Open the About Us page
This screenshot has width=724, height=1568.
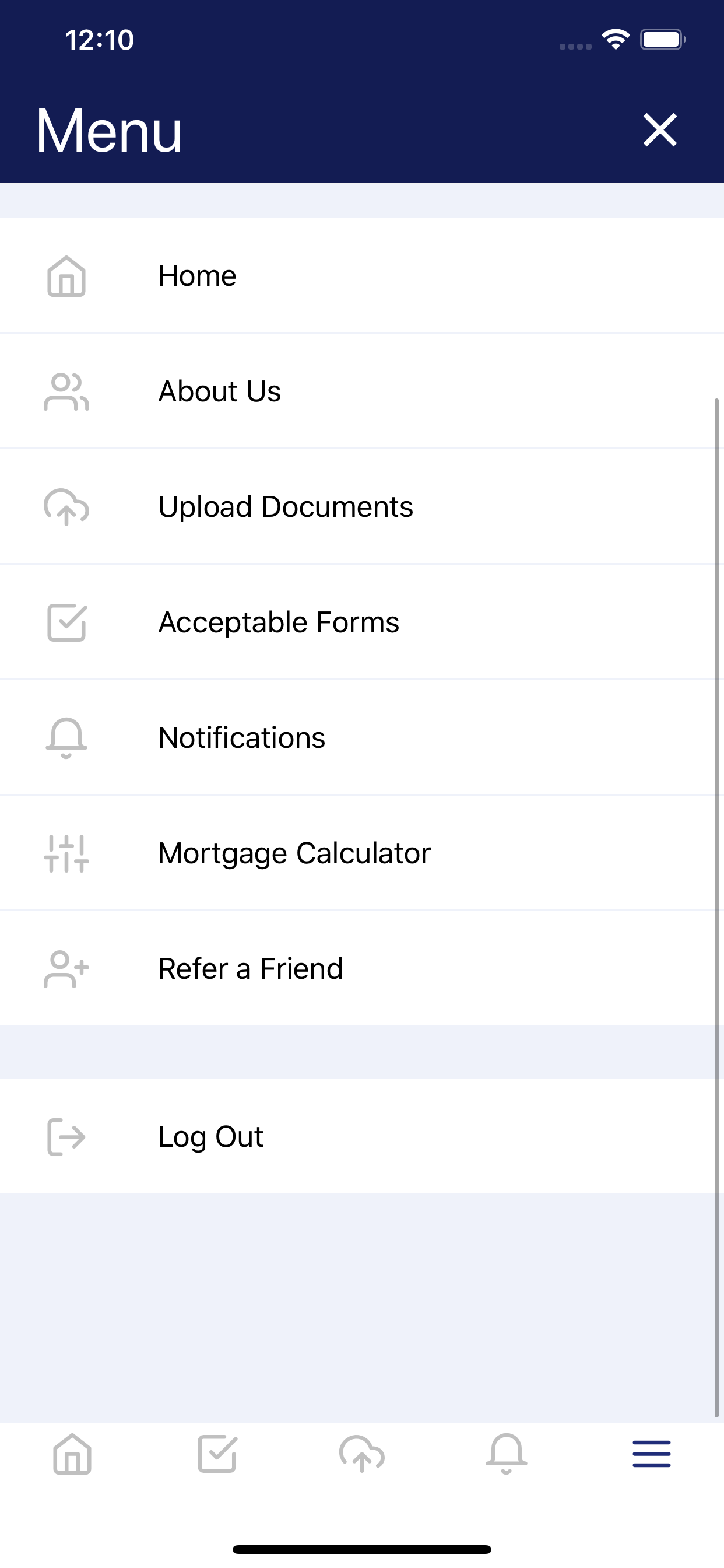click(362, 391)
